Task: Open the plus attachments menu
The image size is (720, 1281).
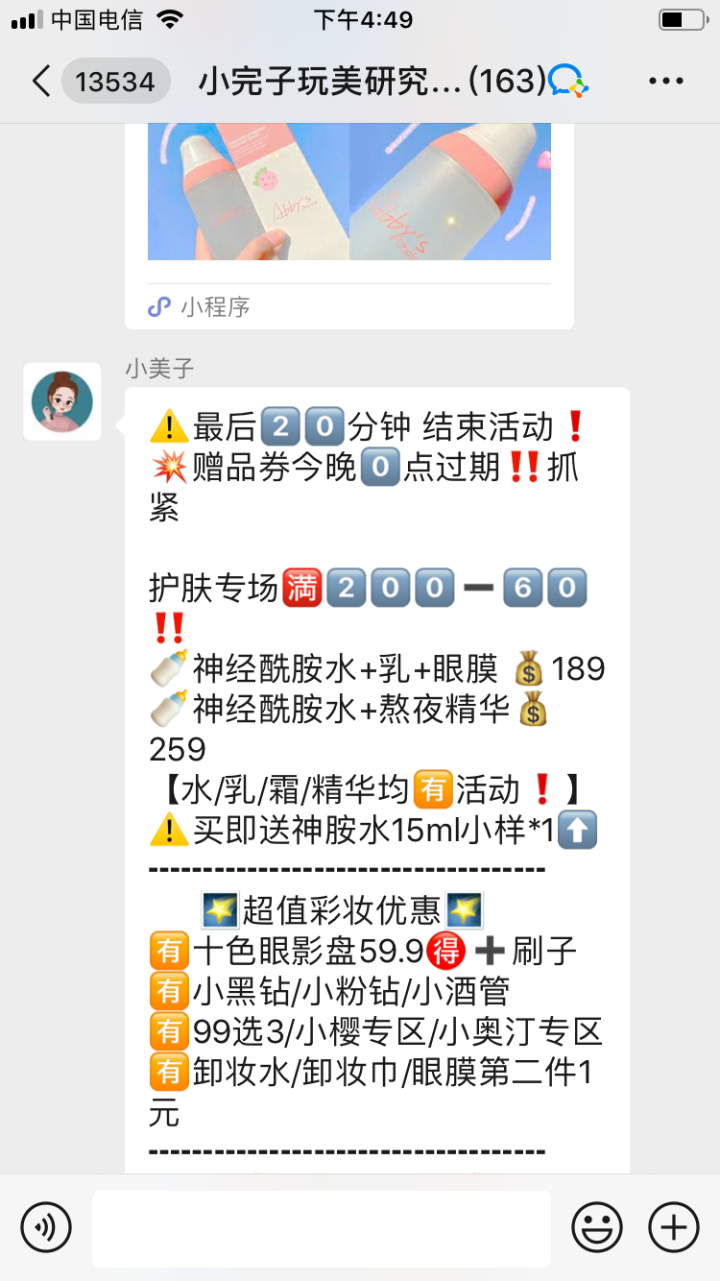Action: 674,1227
